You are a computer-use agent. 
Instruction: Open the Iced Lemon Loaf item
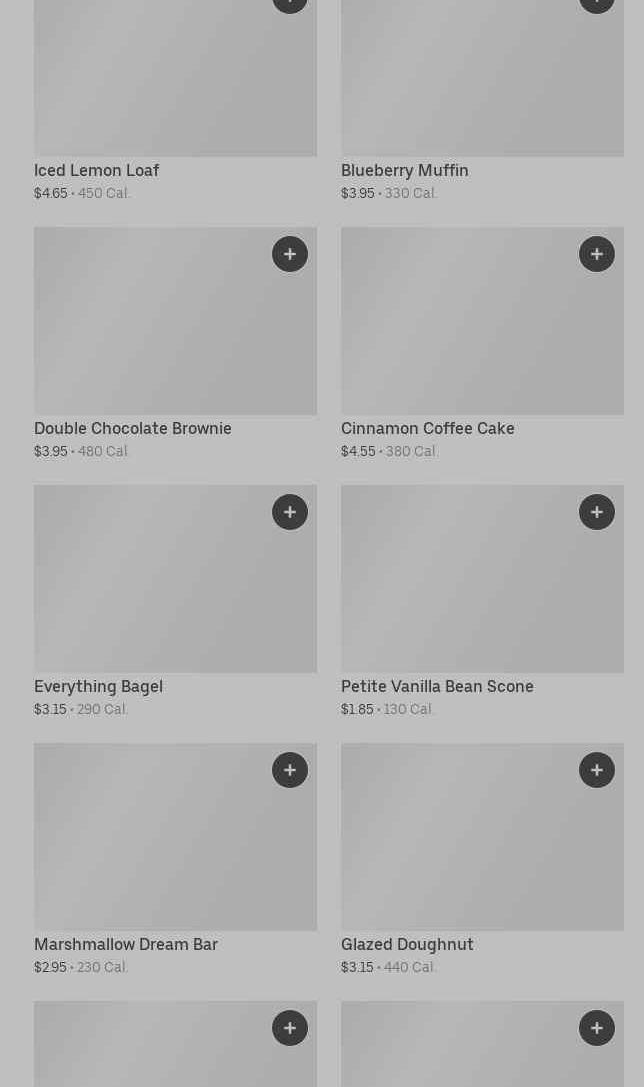click(x=175, y=101)
